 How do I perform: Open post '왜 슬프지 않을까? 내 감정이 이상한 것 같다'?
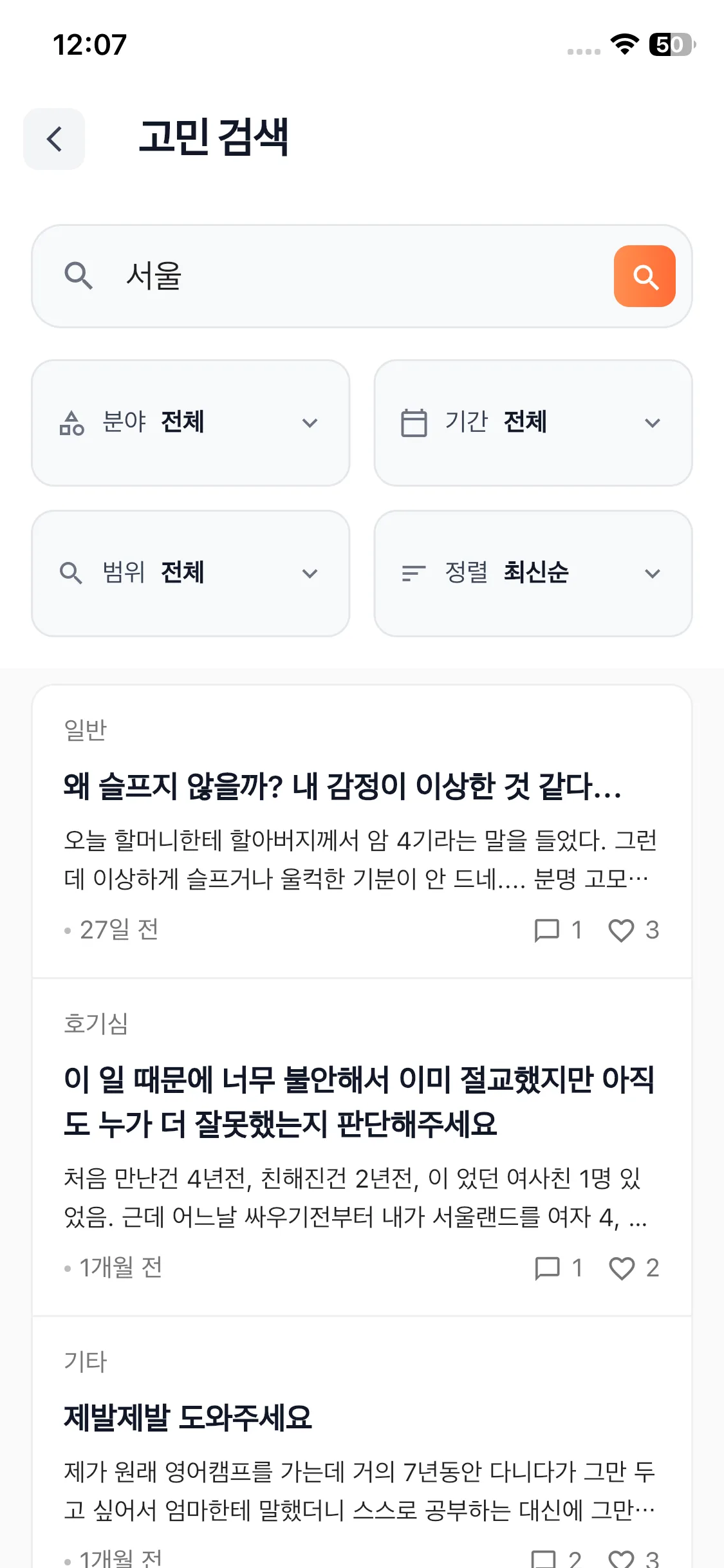coord(342,787)
